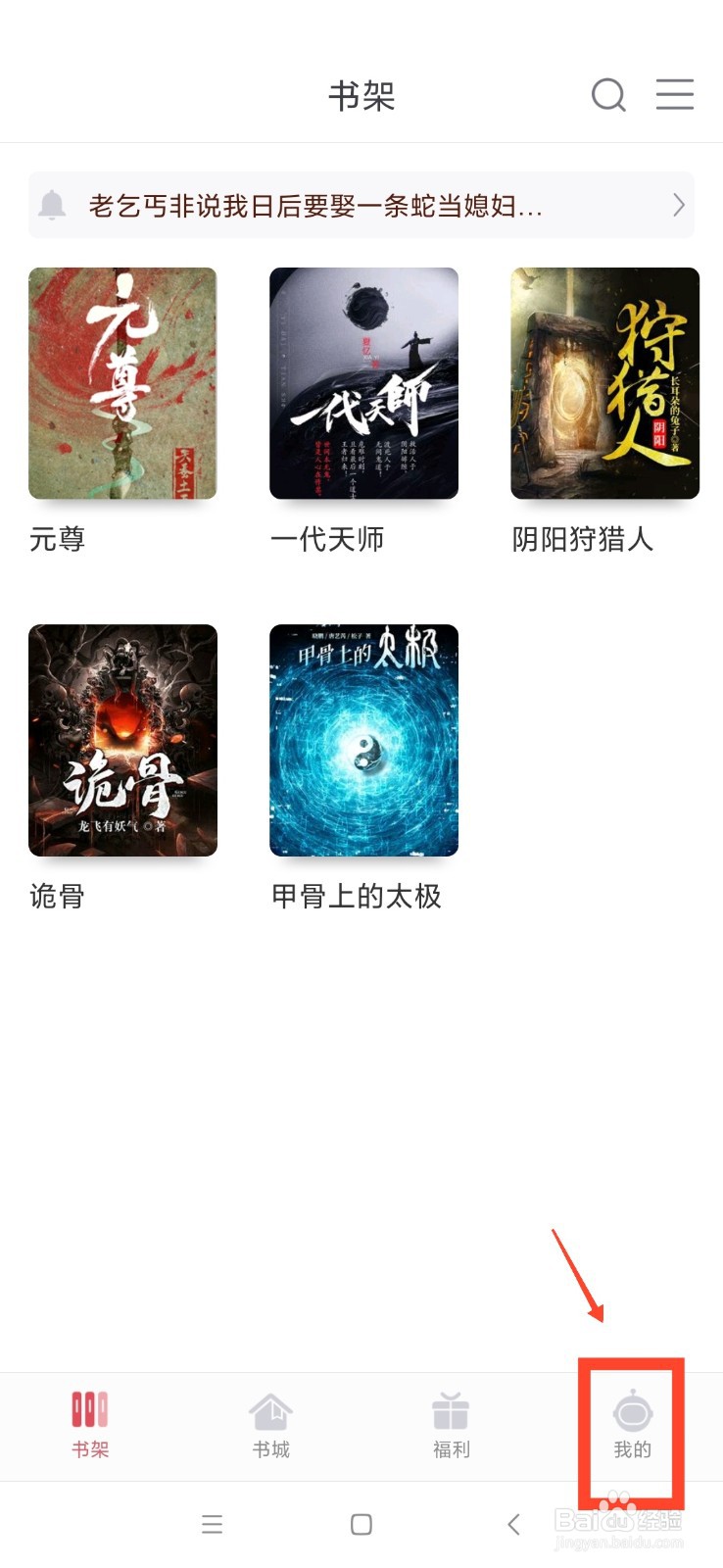723x1568 pixels.
Task: Tap the Android back button
Action: (513, 1524)
